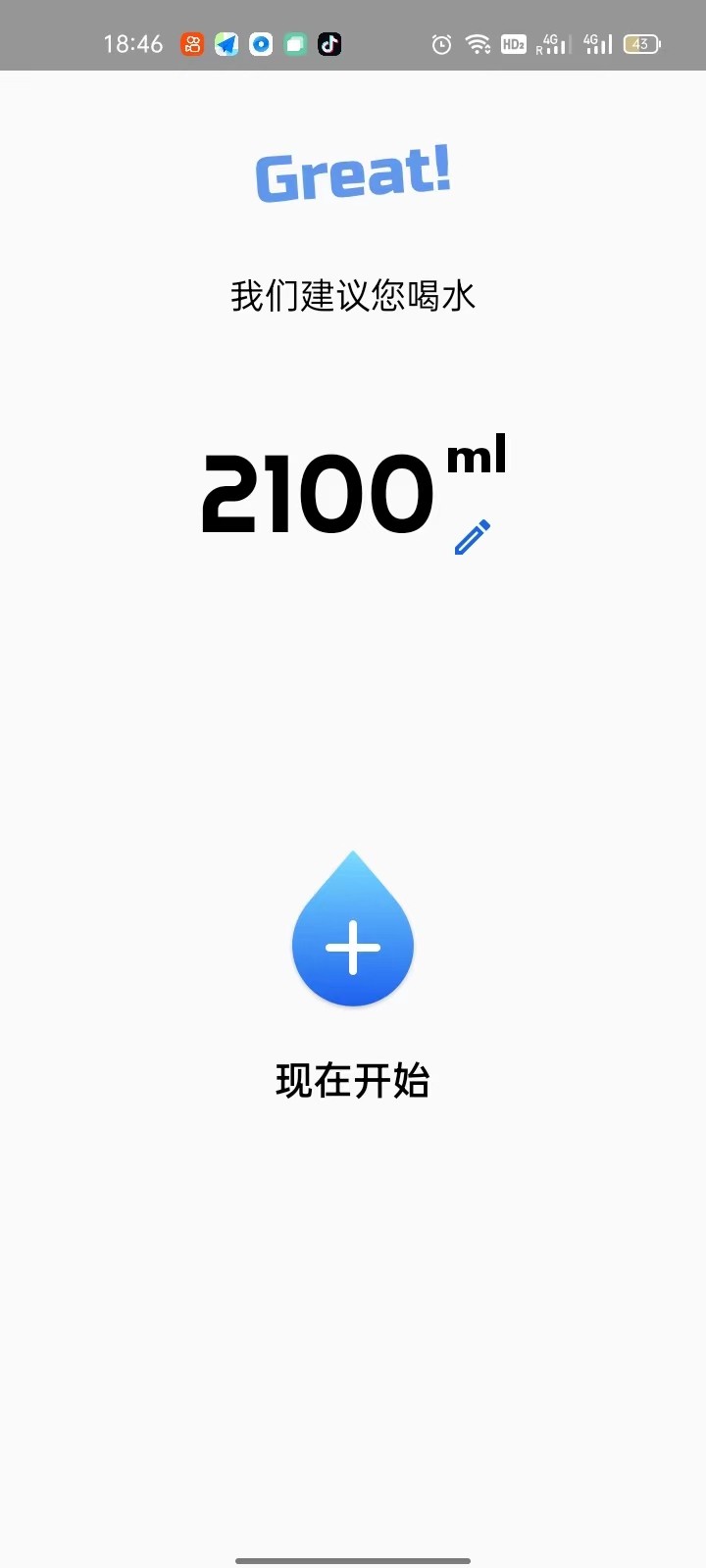Tap the Kuaishou notification icon in status bar

pos(192,44)
